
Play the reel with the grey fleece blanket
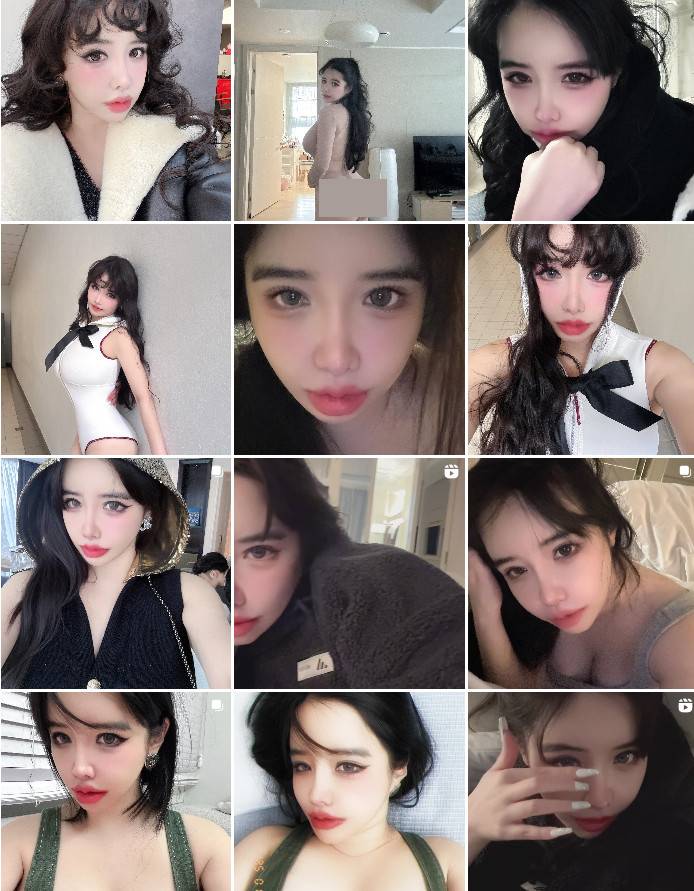click(349, 573)
